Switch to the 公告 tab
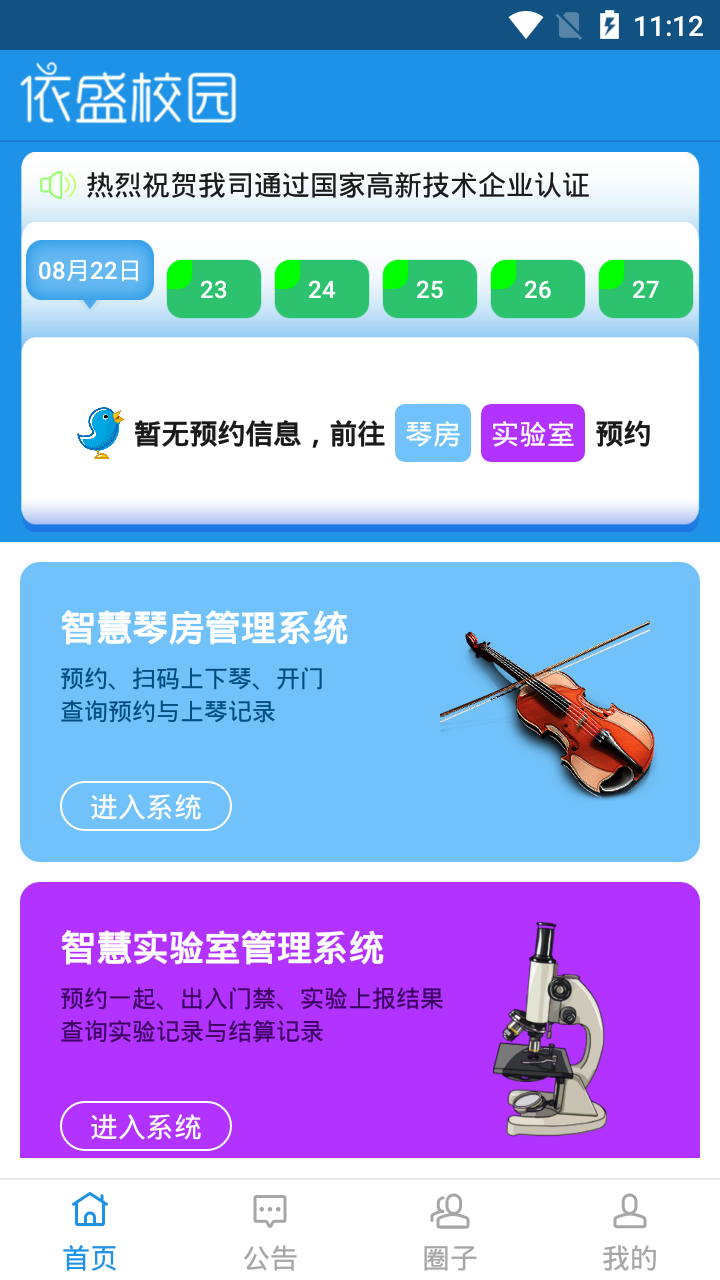Viewport: 720px width, 1280px height. [x=270, y=1230]
